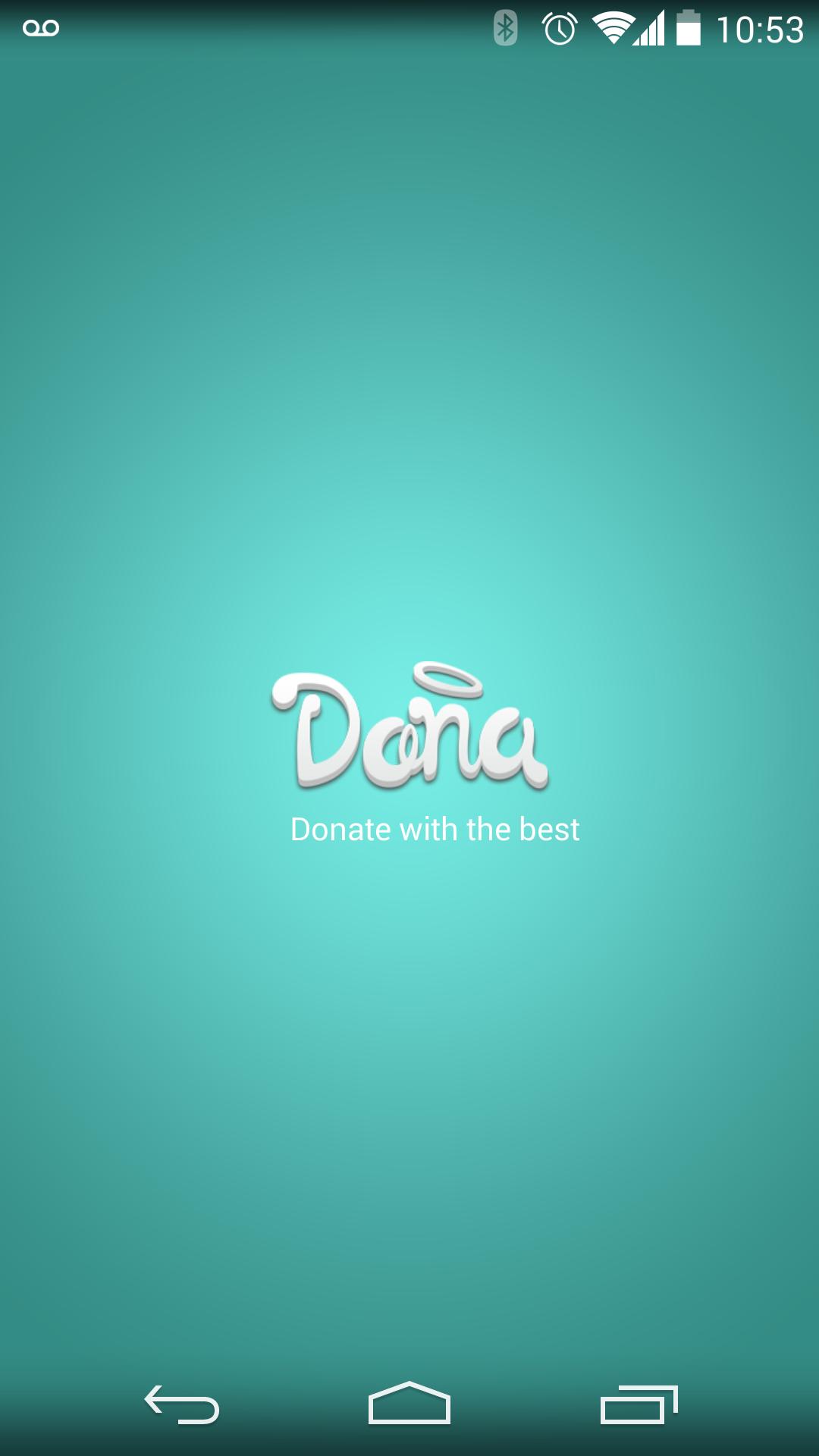The width and height of the screenshot is (819, 1456).
Task: Go back using the navigation bar
Action: click(x=182, y=1404)
